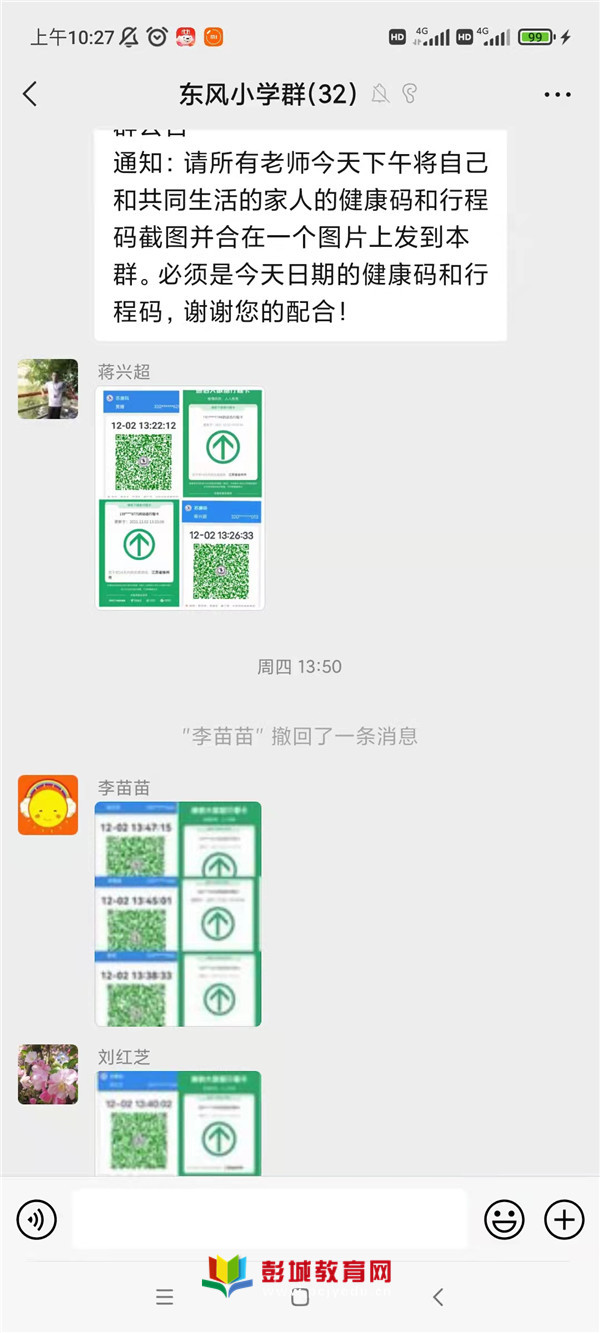Screen dimensions: 600x1333
Task: Open 刘红芝's health code image
Action: (178, 1122)
